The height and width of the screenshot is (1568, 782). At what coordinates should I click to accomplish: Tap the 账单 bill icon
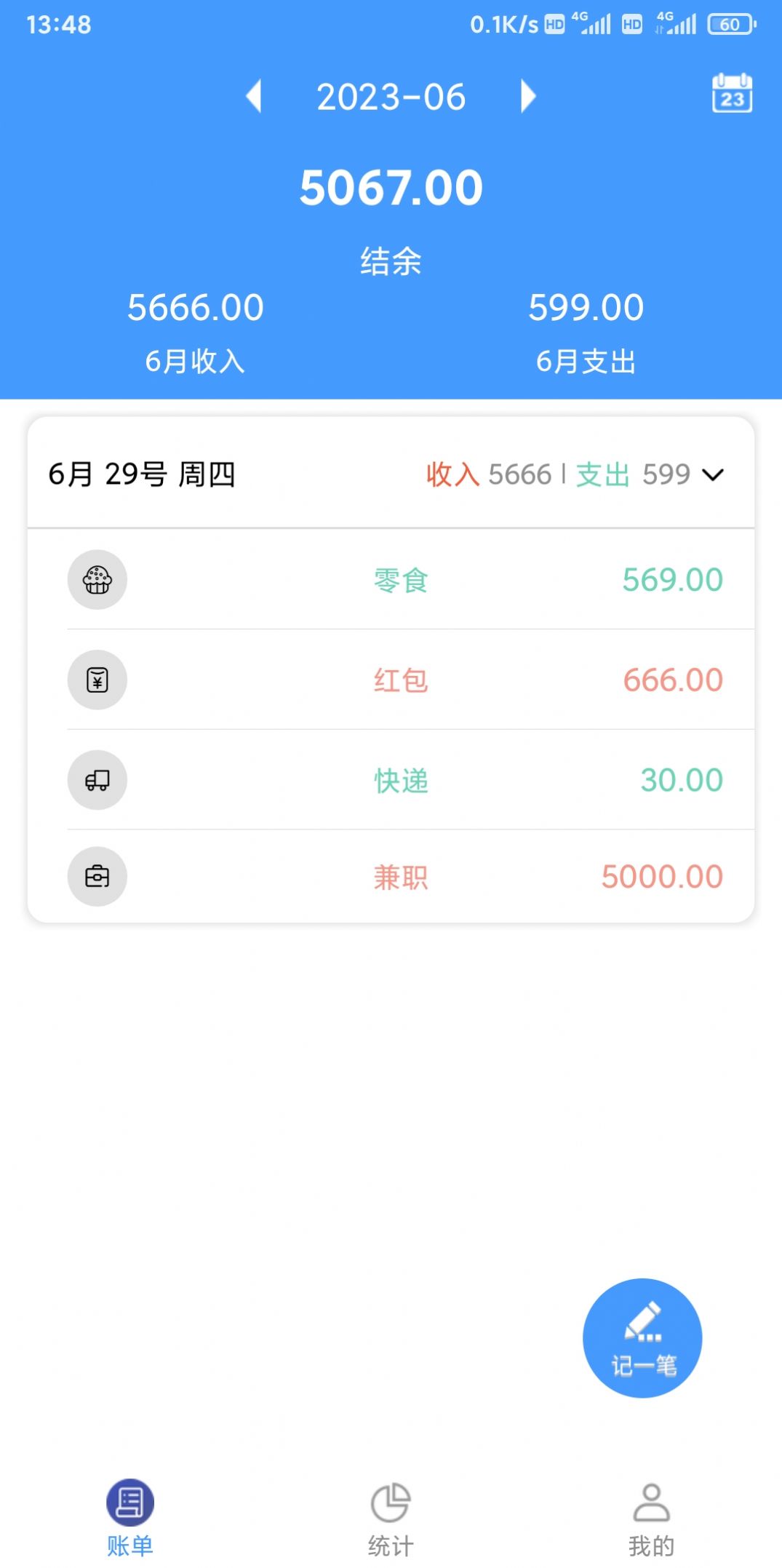(x=129, y=1501)
